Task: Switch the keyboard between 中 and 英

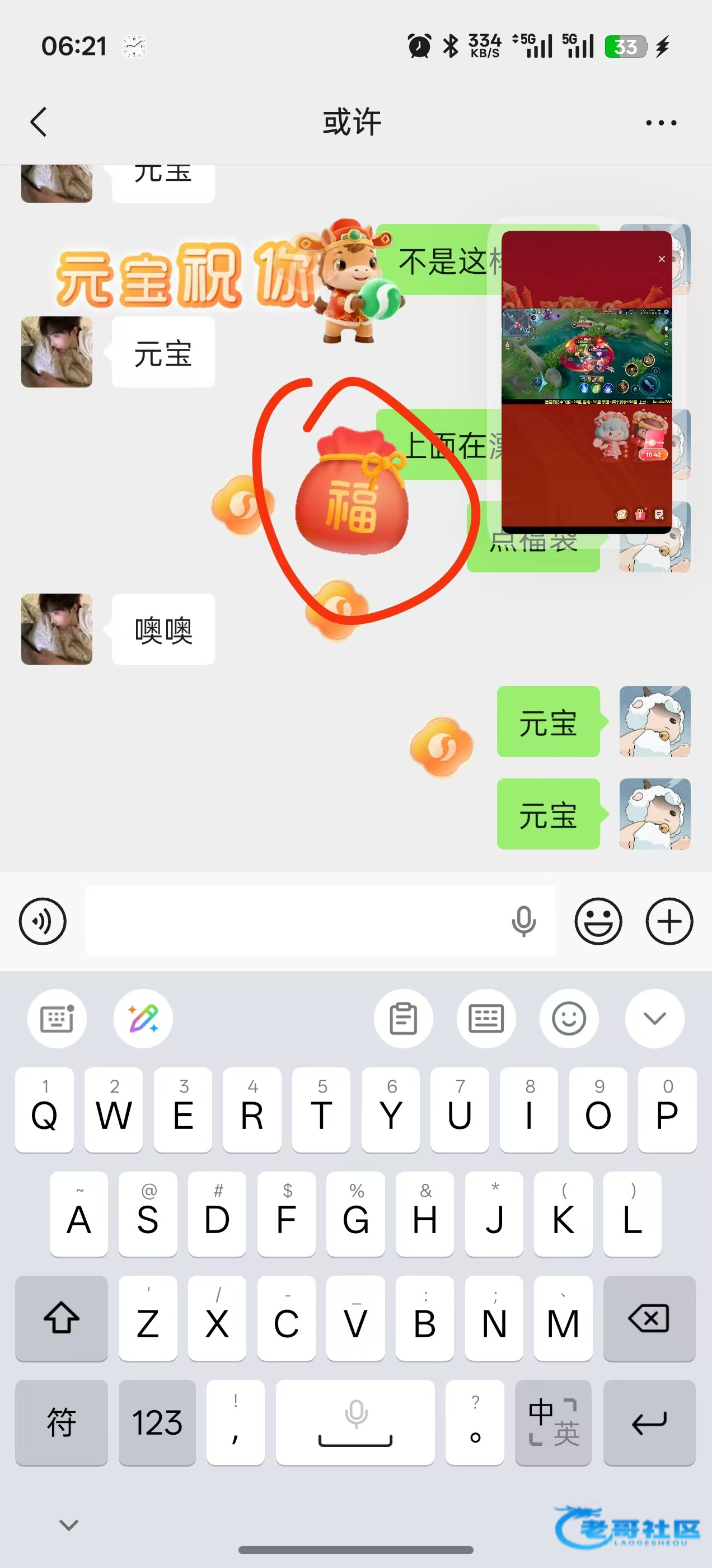Action: (552, 1422)
